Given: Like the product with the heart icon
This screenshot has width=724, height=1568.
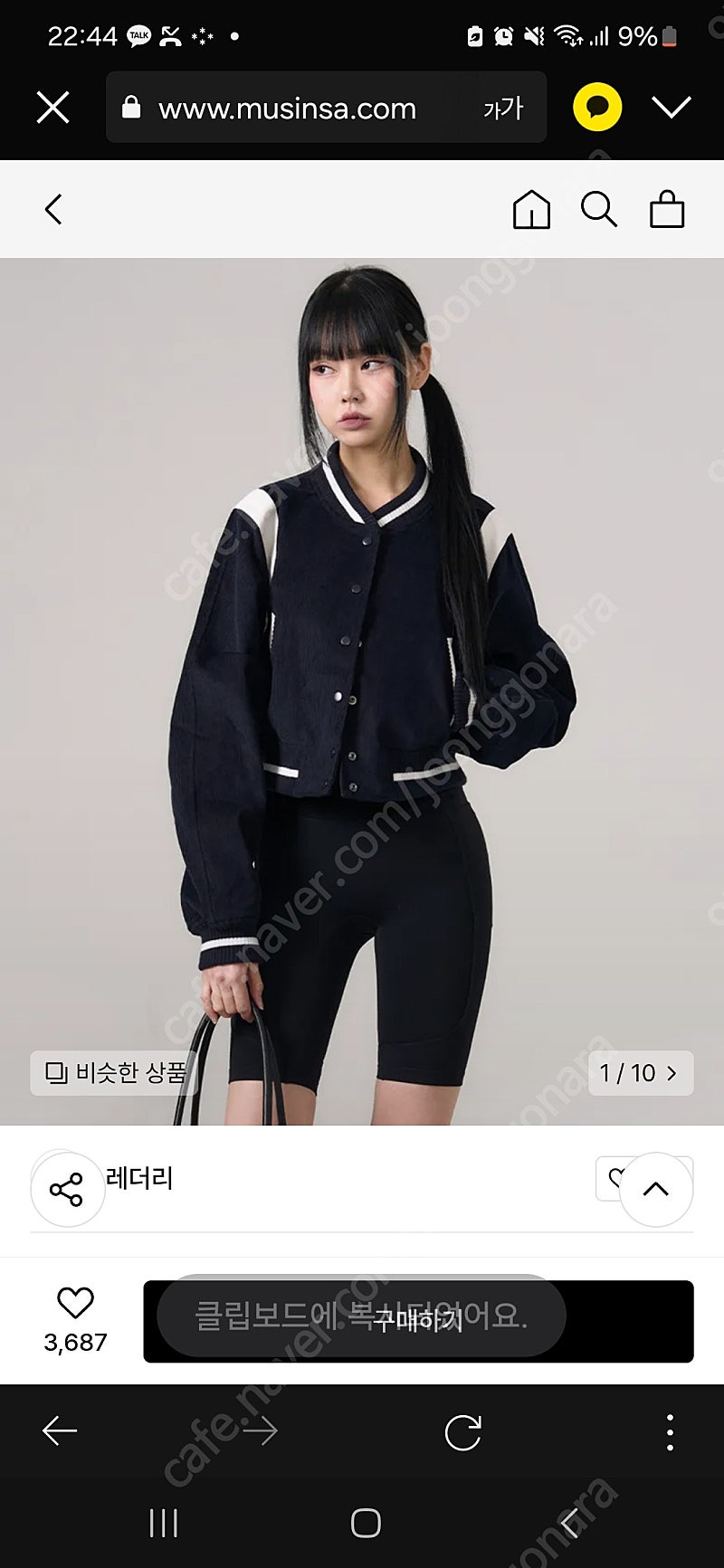Looking at the screenshot, I should tap(75, 1303).
